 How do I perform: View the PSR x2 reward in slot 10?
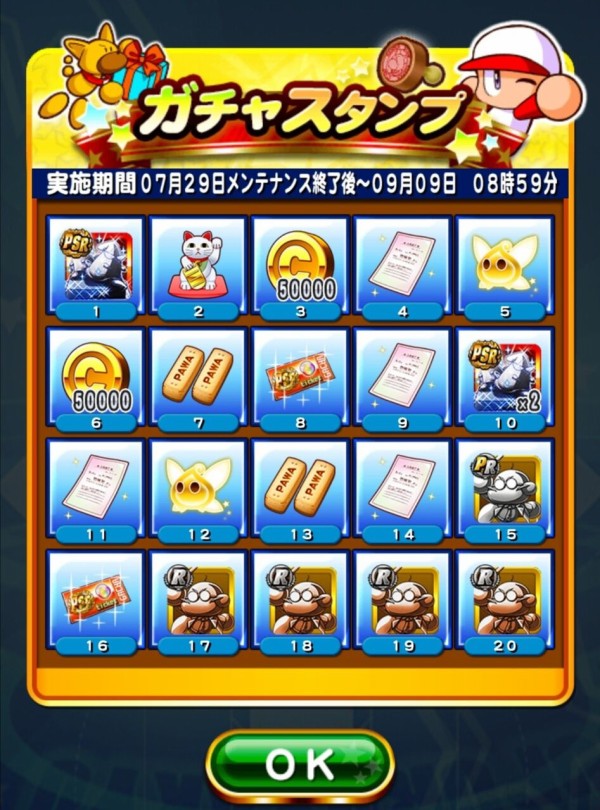[x=505, y=375]
